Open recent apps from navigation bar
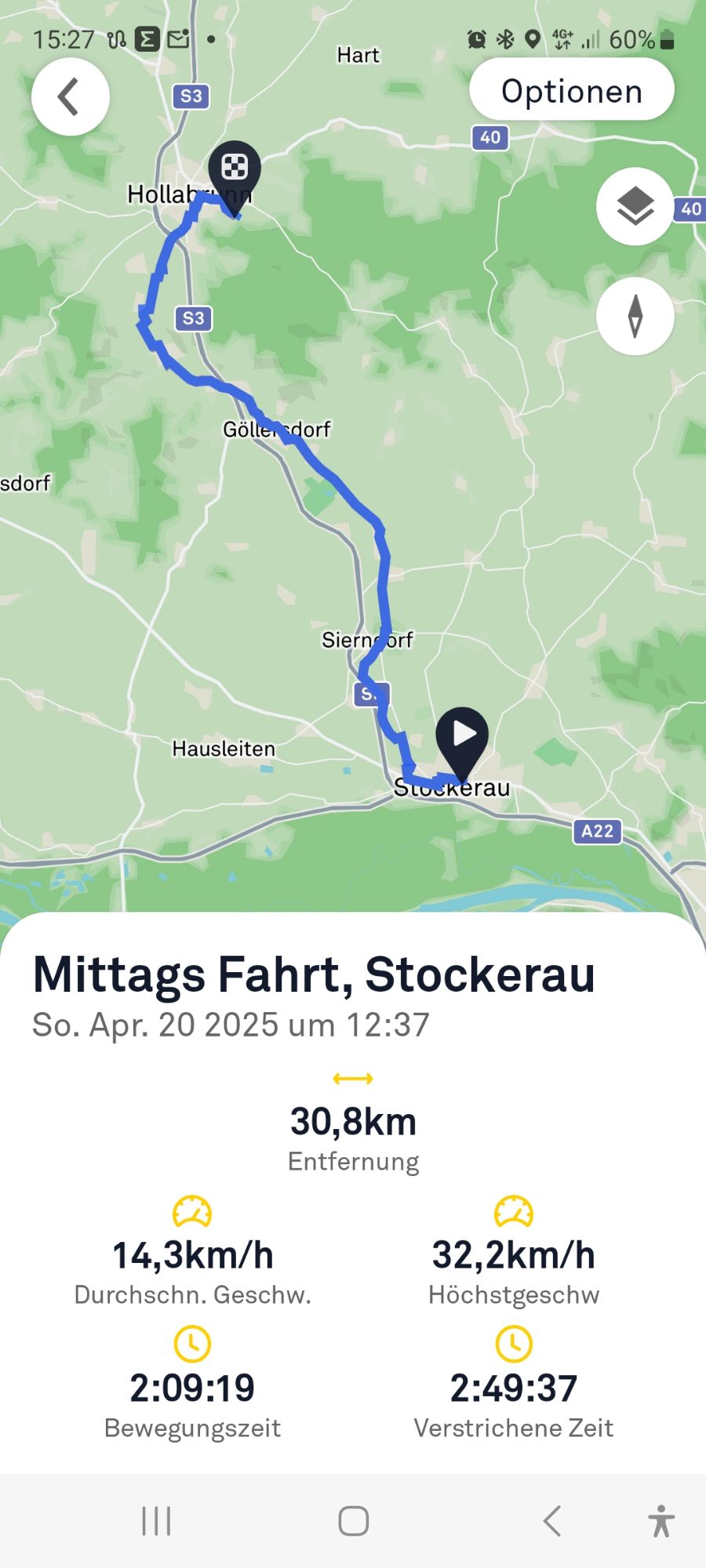 [156, 1521]
